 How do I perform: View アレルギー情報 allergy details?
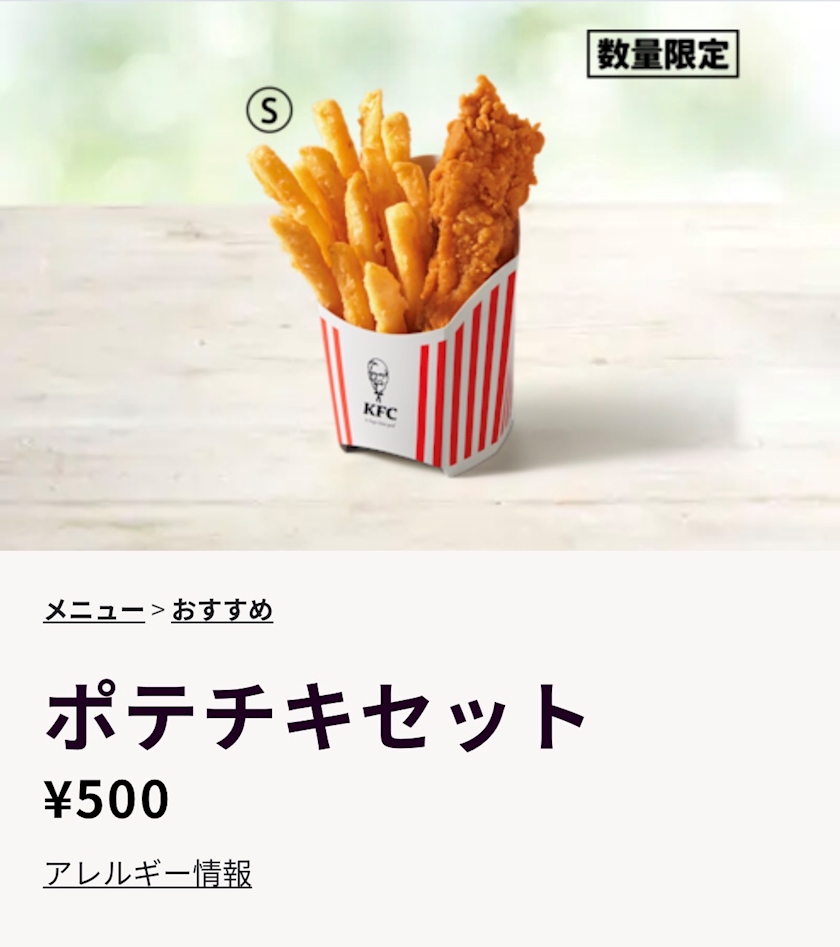[147, 873]
